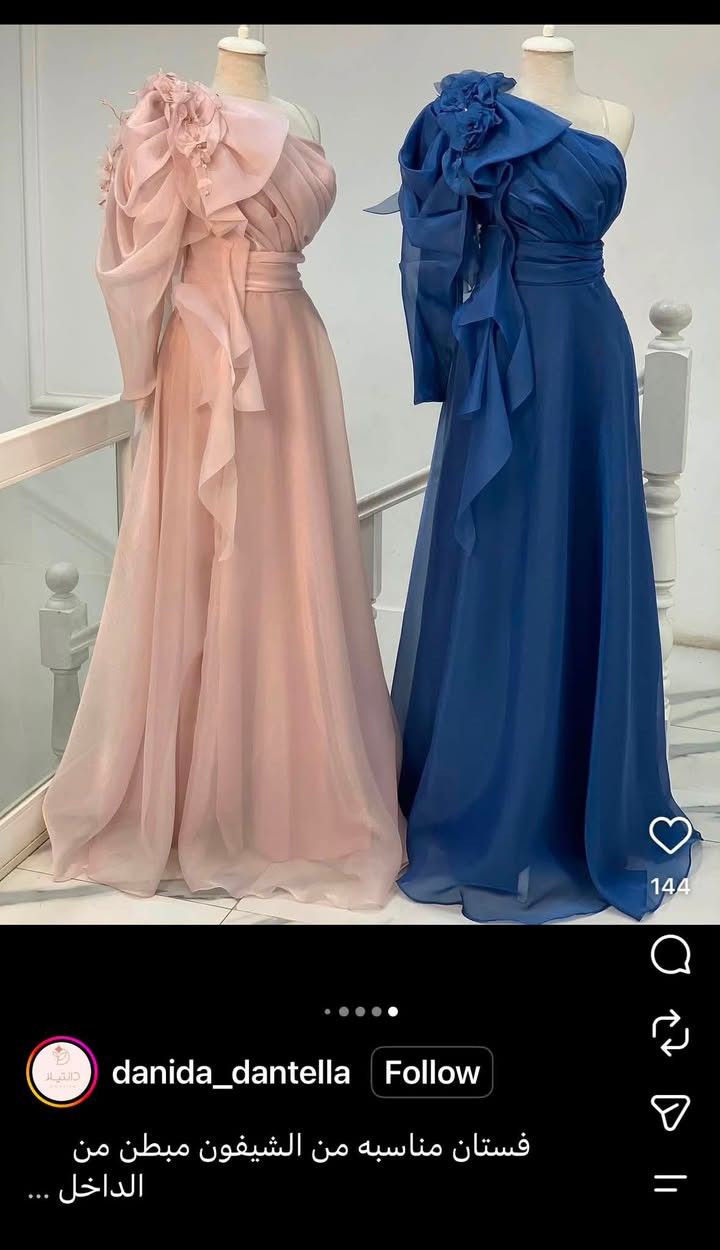
Task: Open the danida_dantella username link
Action: coord(231,1073)
